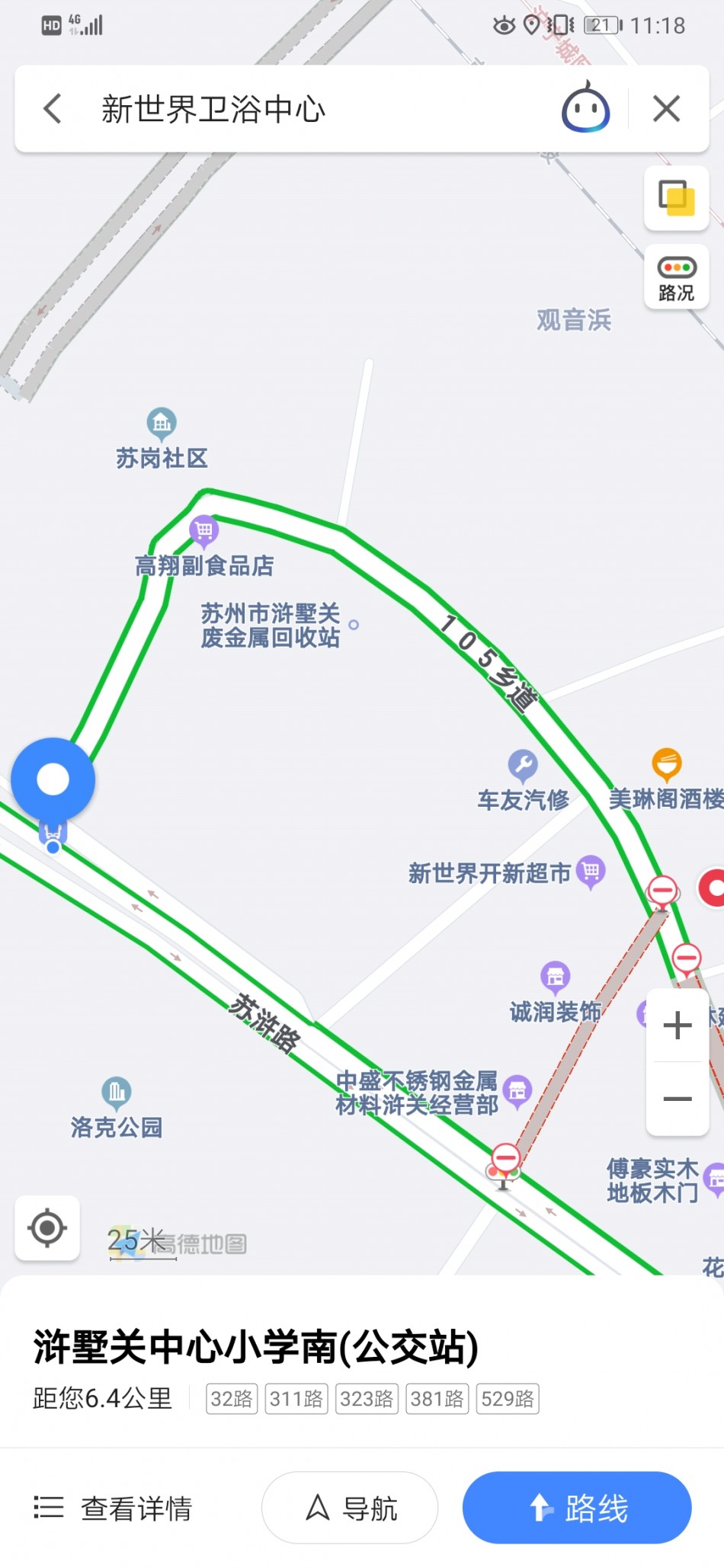Select the 529路 bus line chip
The height and width of the screenshot is (1568, 724).
(x=508, y=1399)
